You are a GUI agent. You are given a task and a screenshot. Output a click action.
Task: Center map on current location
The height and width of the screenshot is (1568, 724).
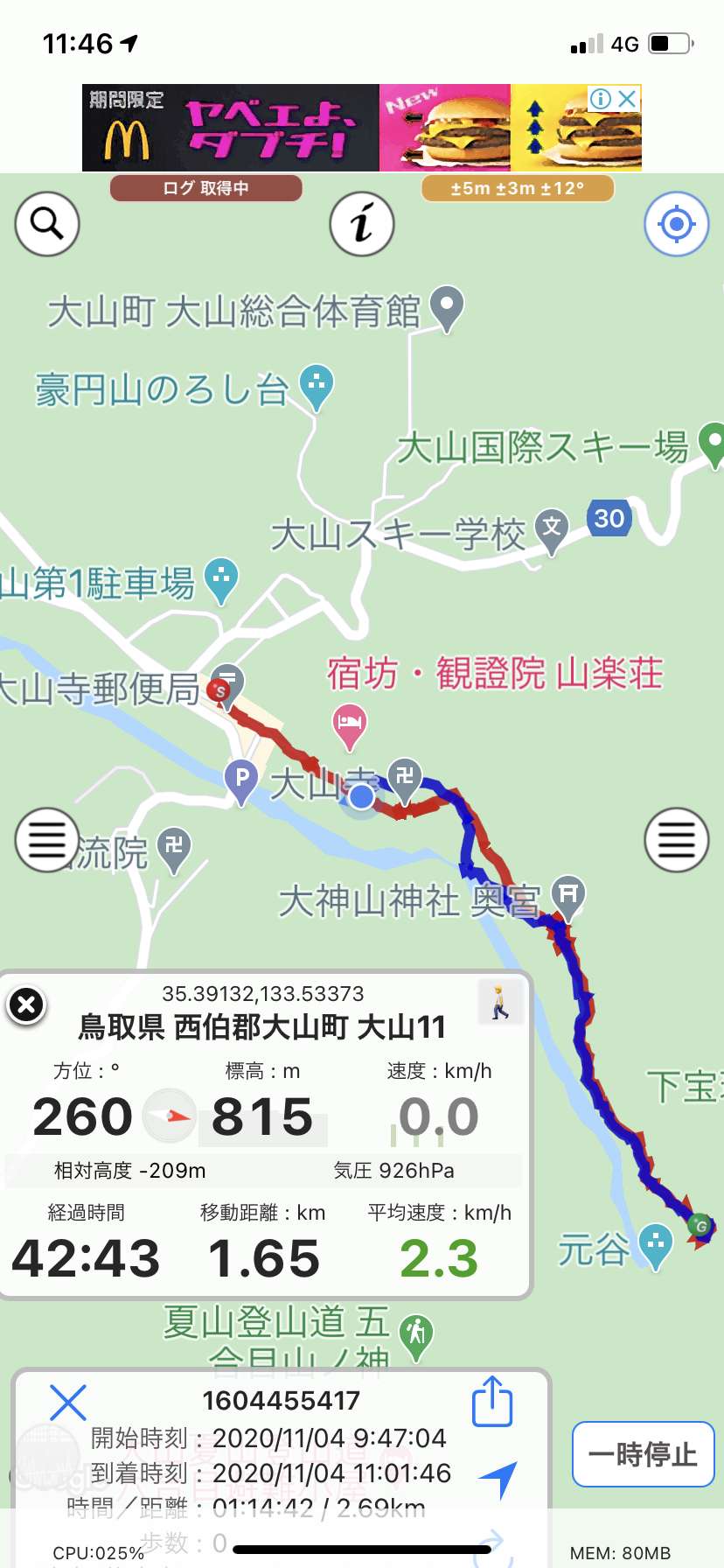click(676, 224)
